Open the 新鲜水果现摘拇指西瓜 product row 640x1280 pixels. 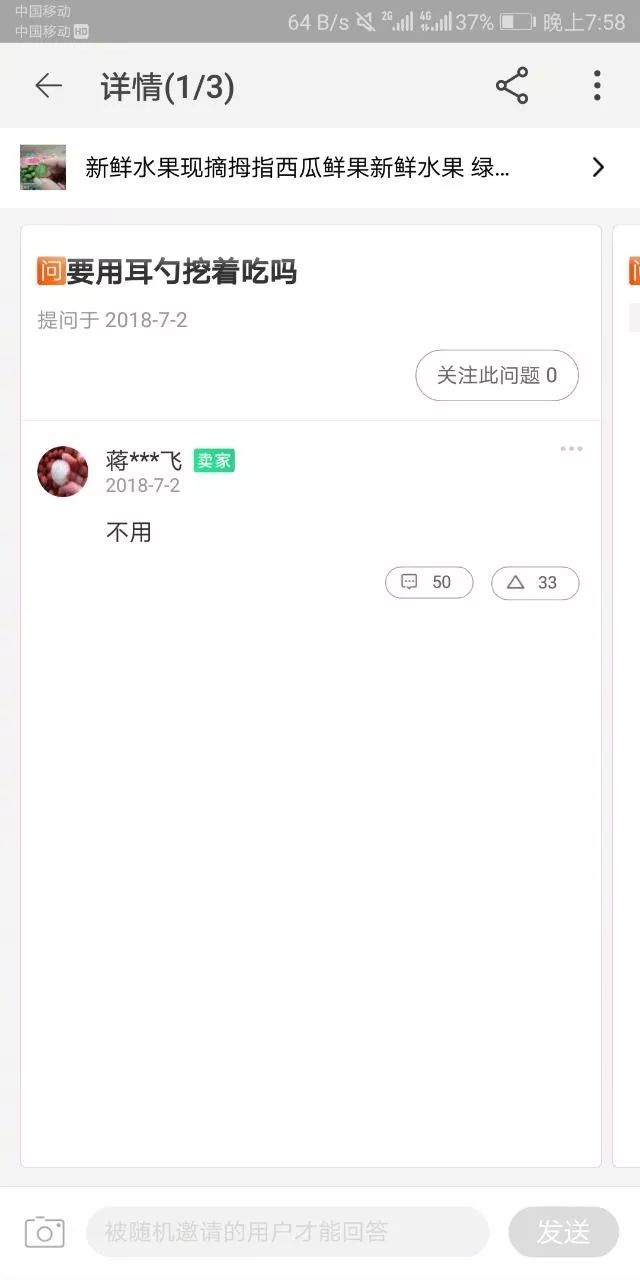320,167
